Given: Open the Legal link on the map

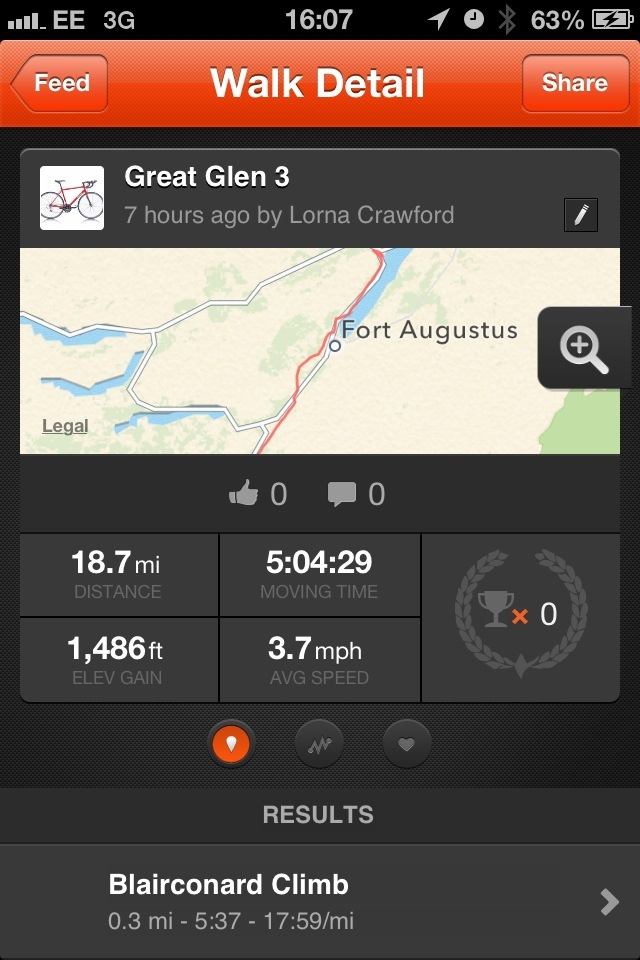Looking at the screenshot, I should point(65,426).
